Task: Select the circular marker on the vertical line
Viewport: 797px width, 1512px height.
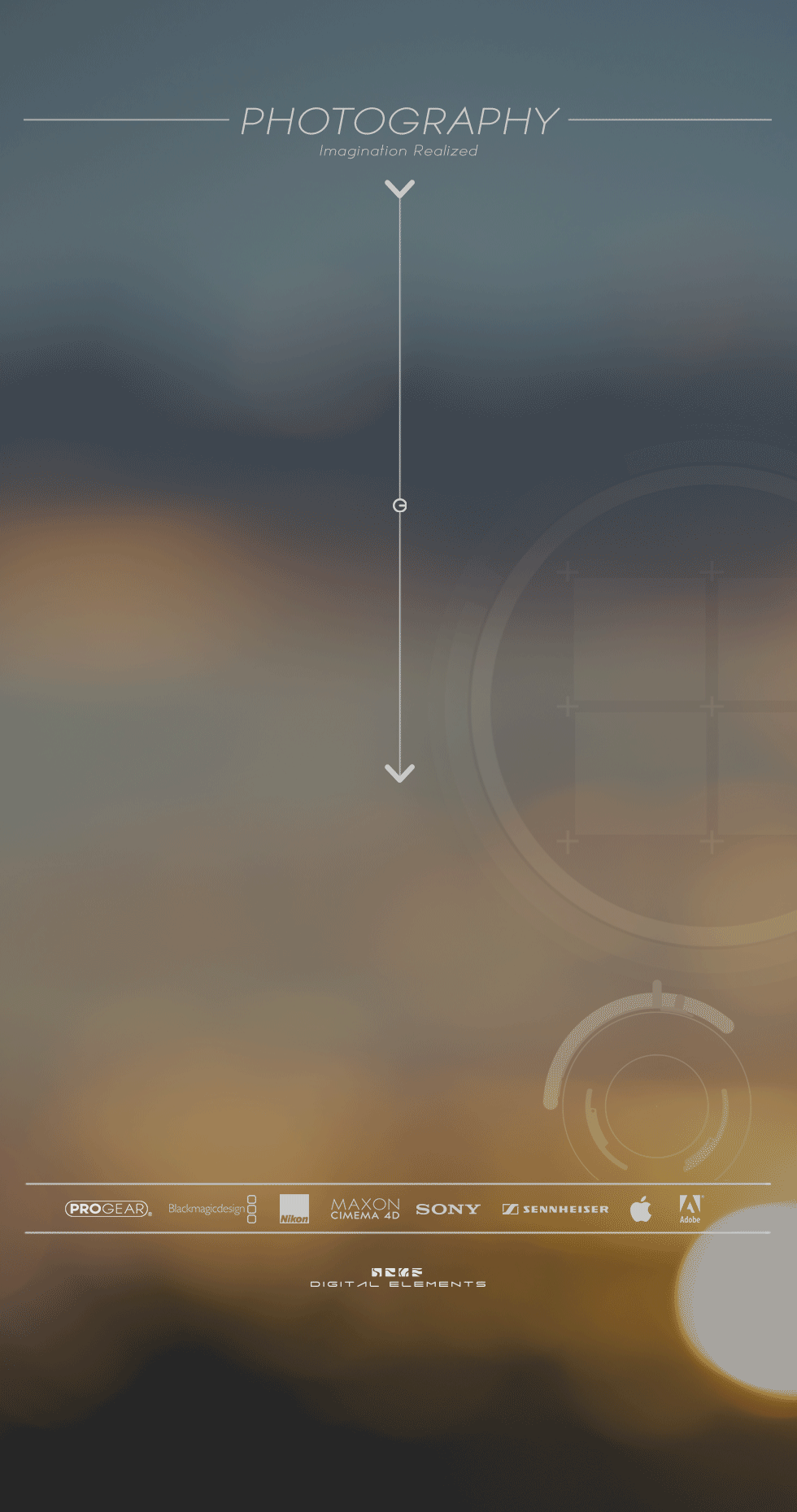Action: 399,506
